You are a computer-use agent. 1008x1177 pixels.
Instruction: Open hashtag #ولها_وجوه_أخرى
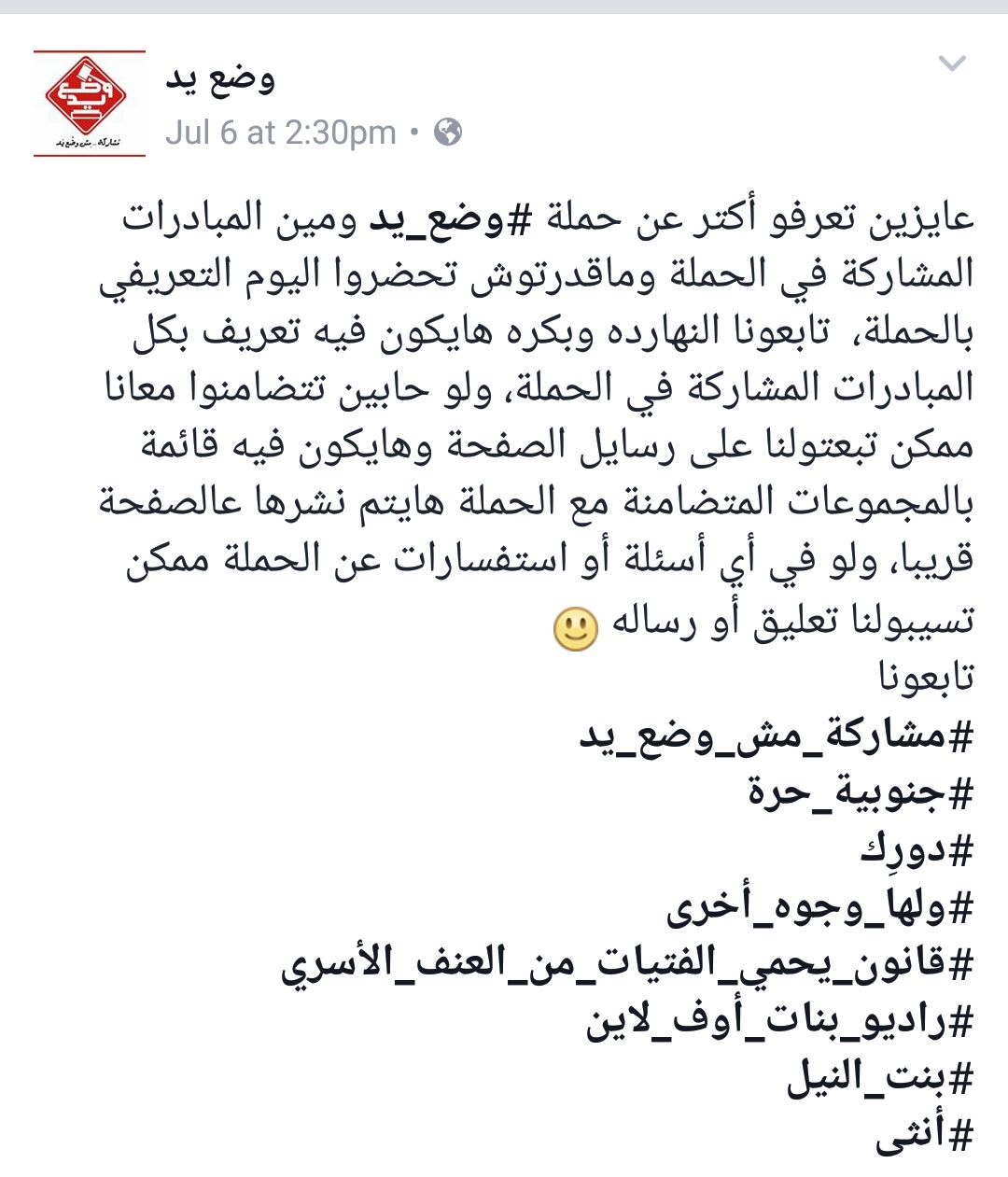click(819, 907)
